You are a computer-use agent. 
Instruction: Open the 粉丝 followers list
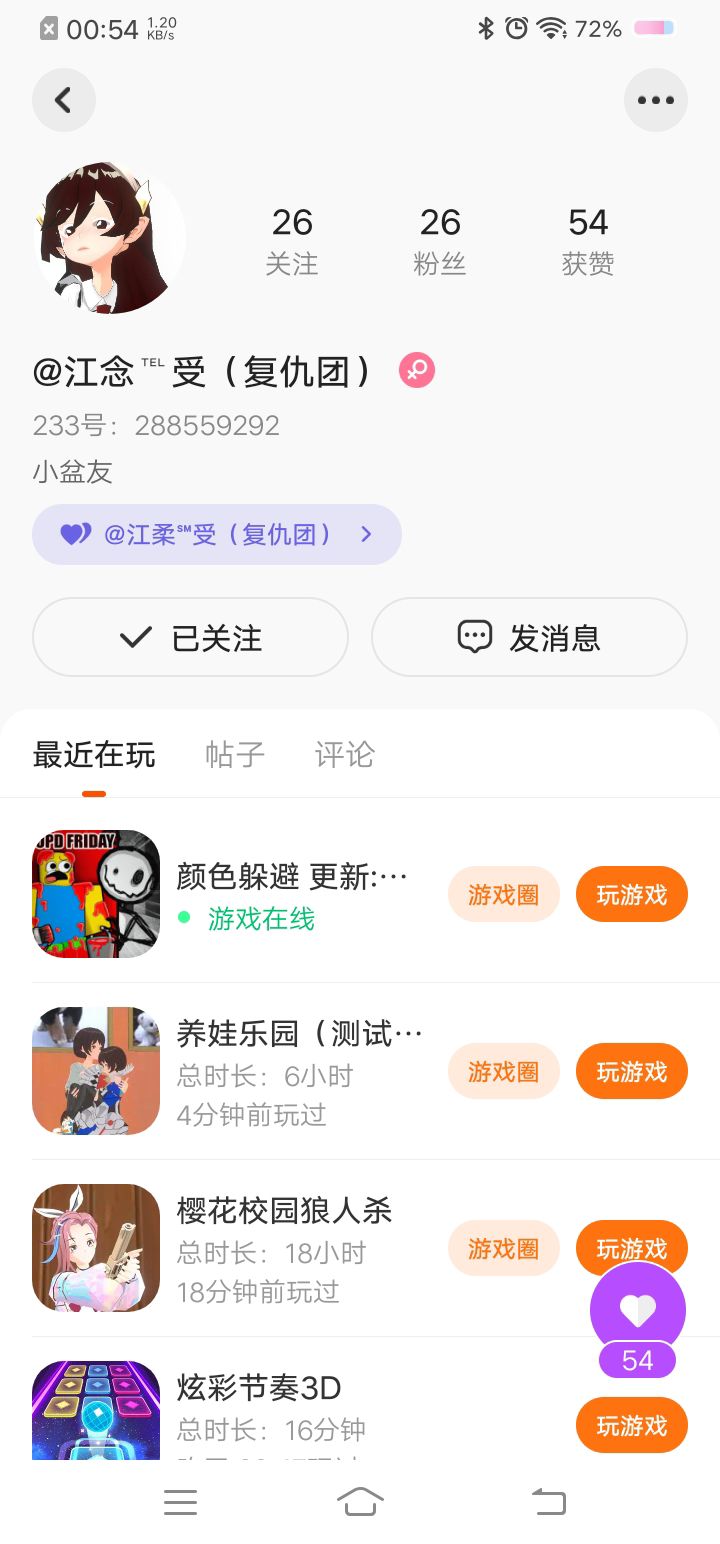[x=439, y=241]
